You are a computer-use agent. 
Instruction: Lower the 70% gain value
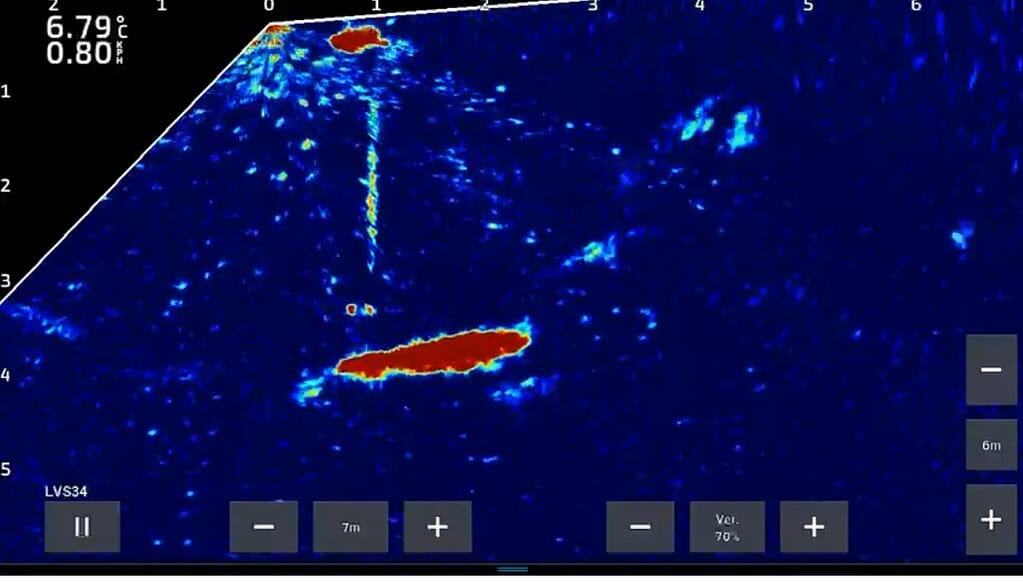(x=641, y=527)
